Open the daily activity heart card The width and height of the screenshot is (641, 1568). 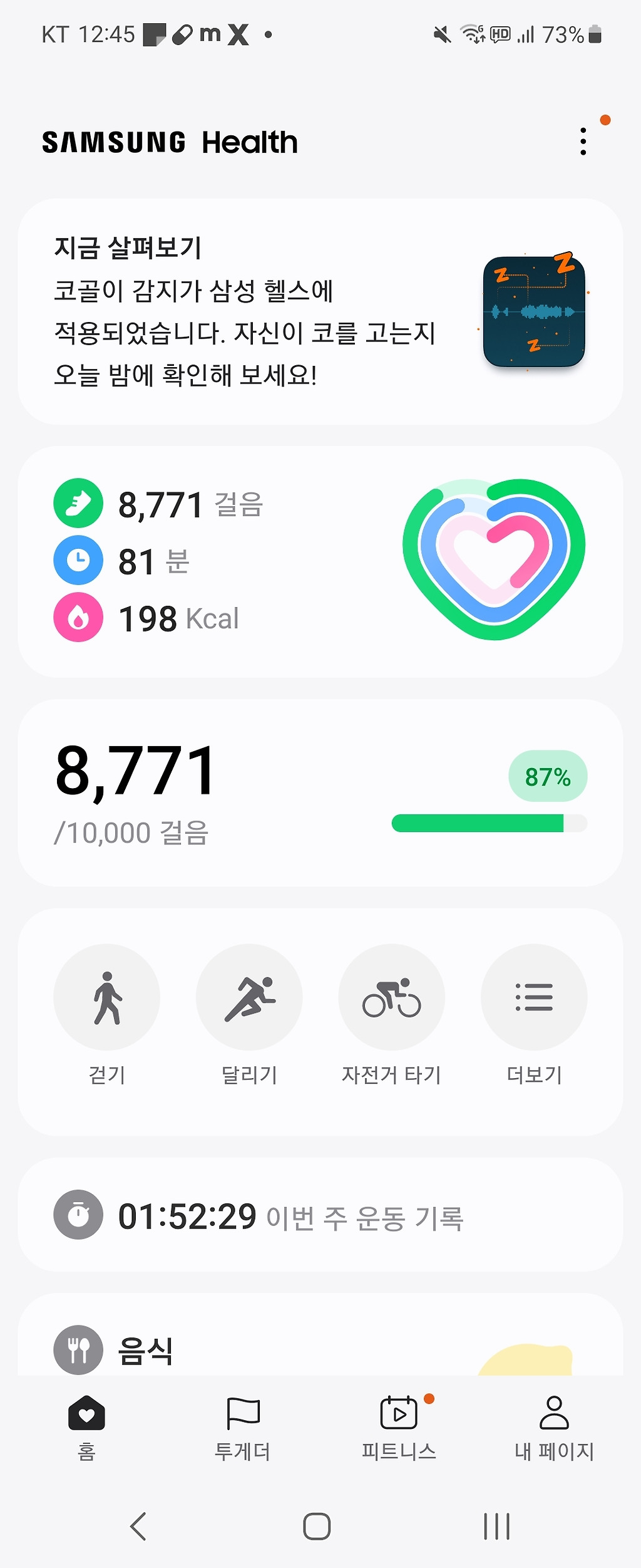click(320, 561)
